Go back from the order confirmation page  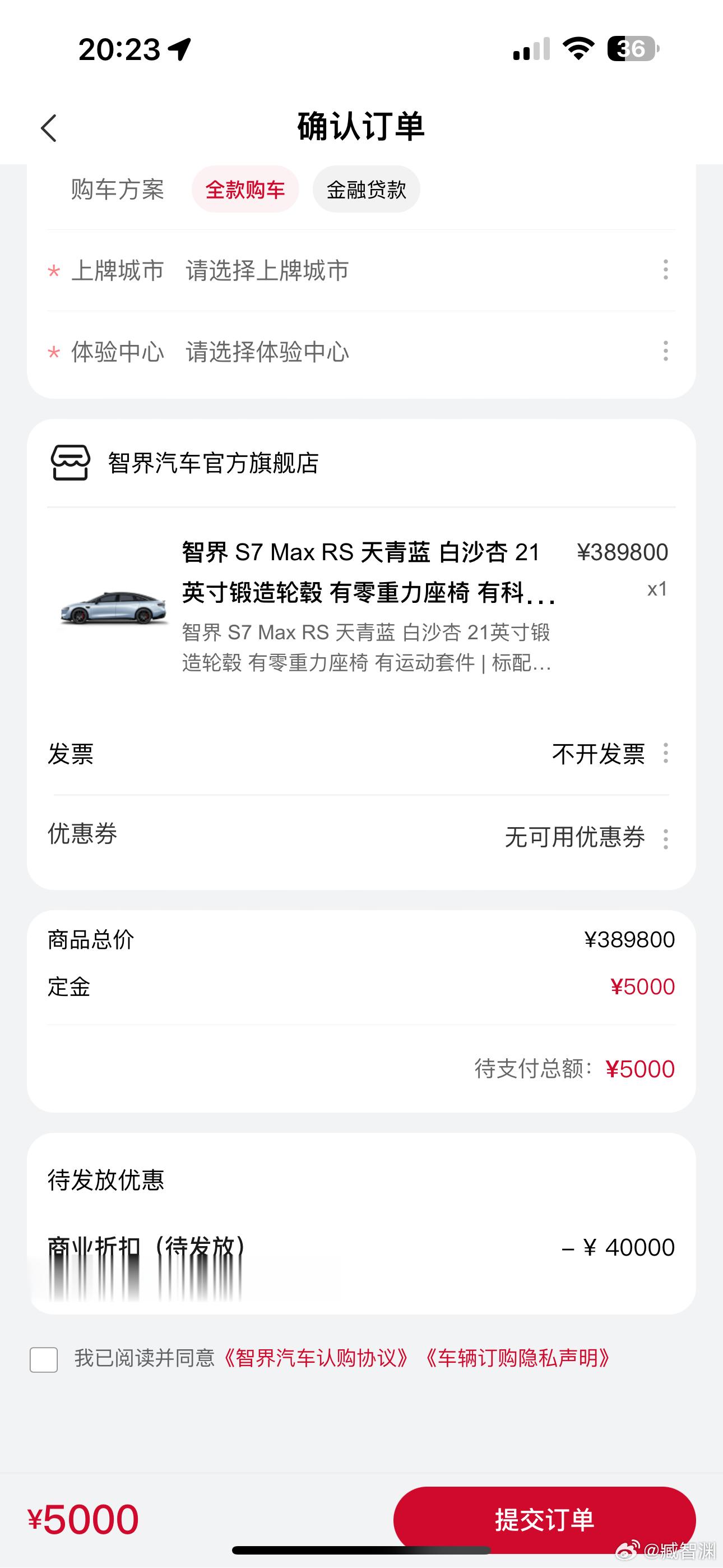pyautogui.click(x=49, y=128)
